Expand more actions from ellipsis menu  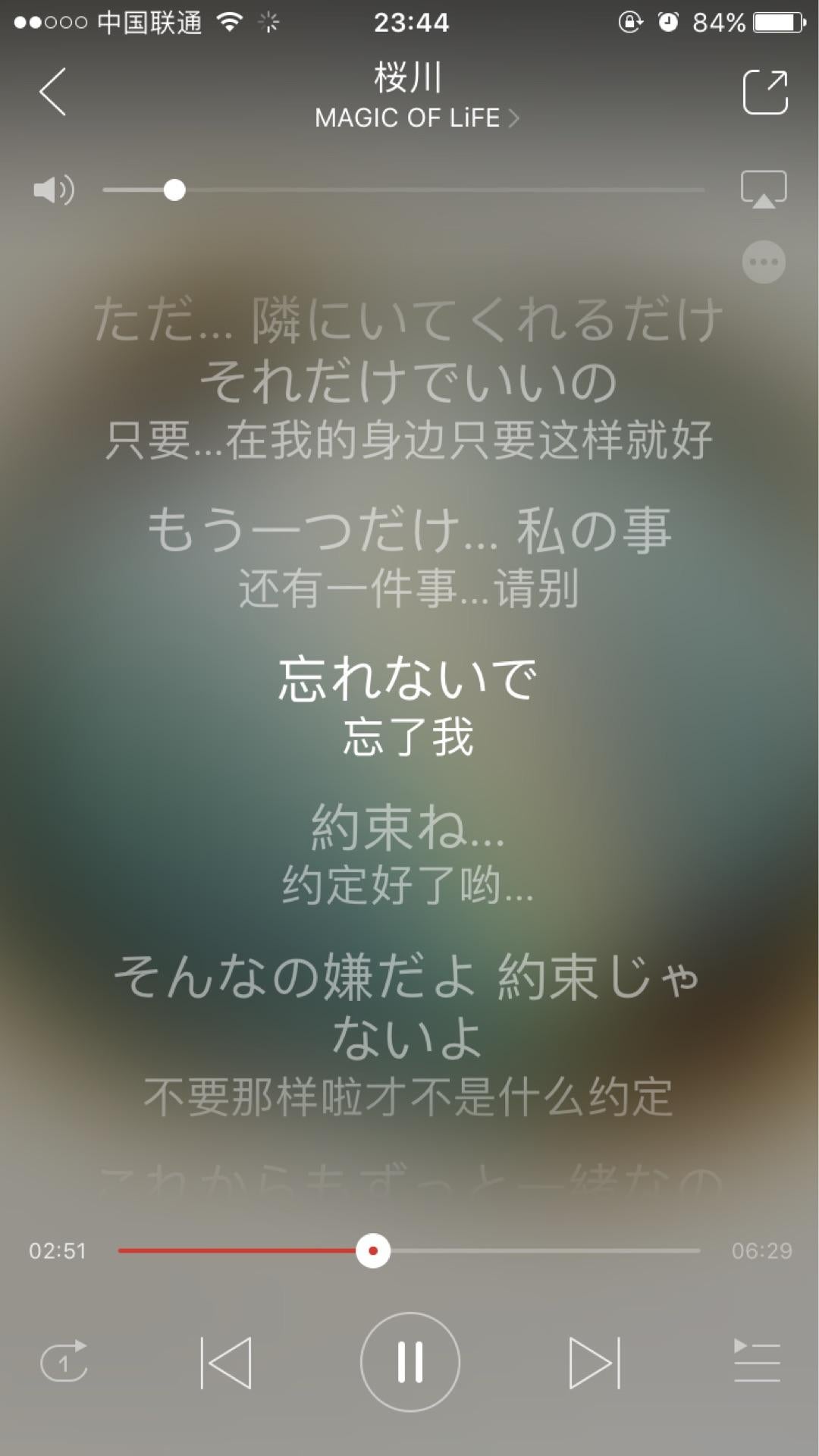764,261
